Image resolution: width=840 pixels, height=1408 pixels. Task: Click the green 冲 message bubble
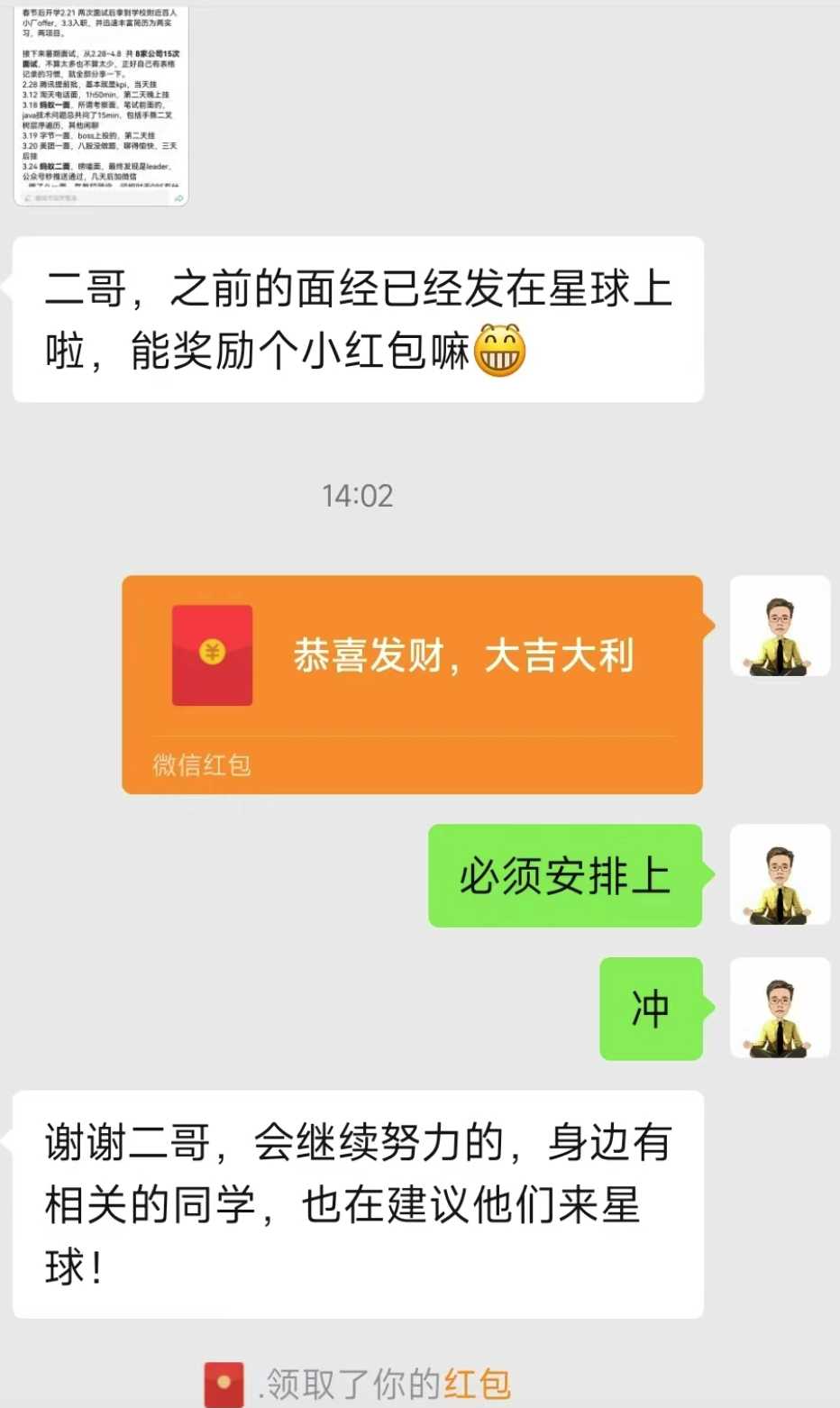click(x=651, y=1009)
